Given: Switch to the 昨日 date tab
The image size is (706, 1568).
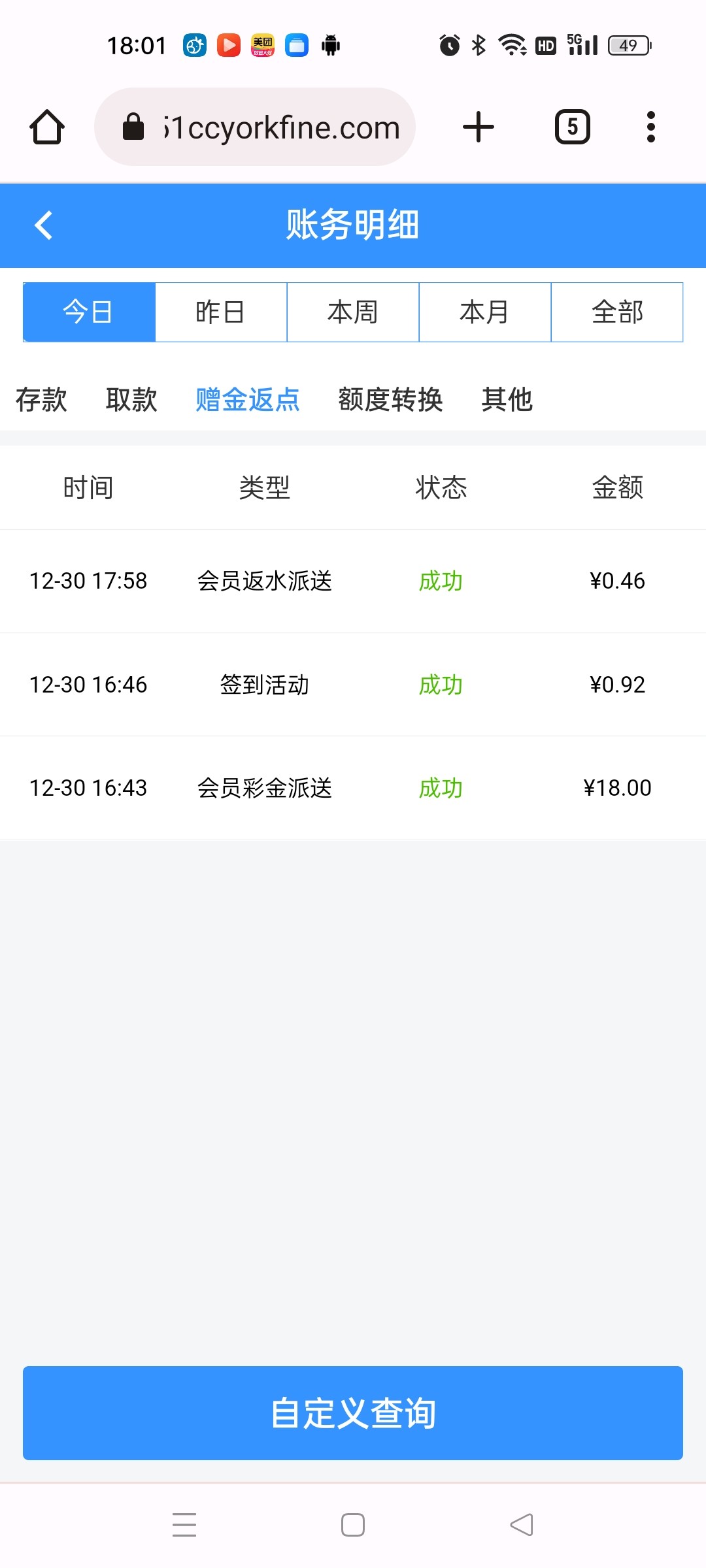Looking at the screenshot, I should [221, 312].
